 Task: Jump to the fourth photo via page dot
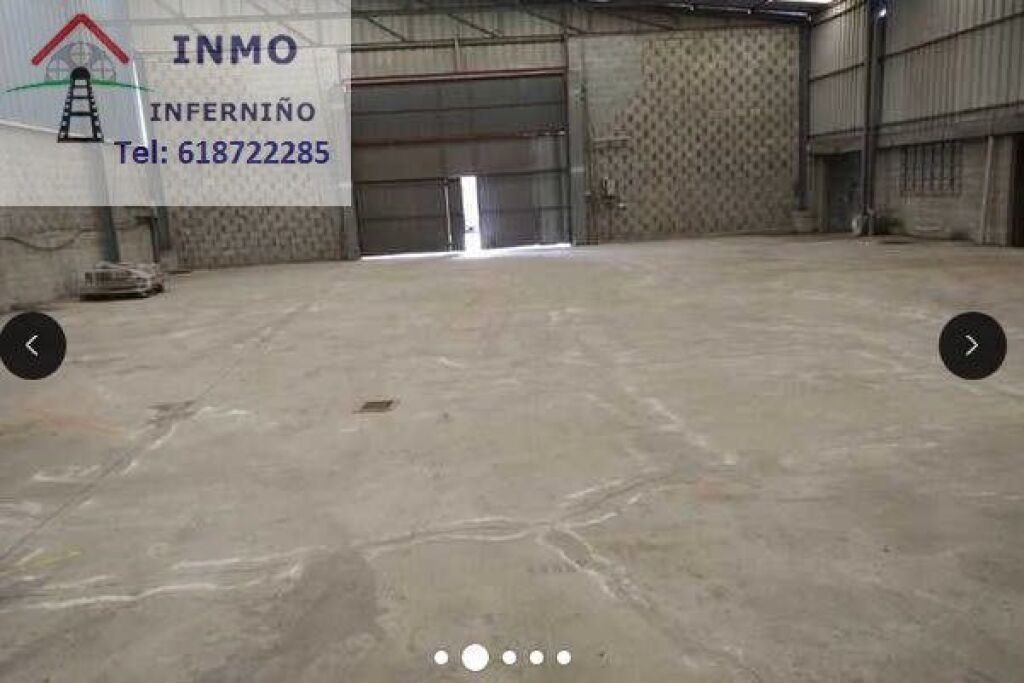(536, 657)
